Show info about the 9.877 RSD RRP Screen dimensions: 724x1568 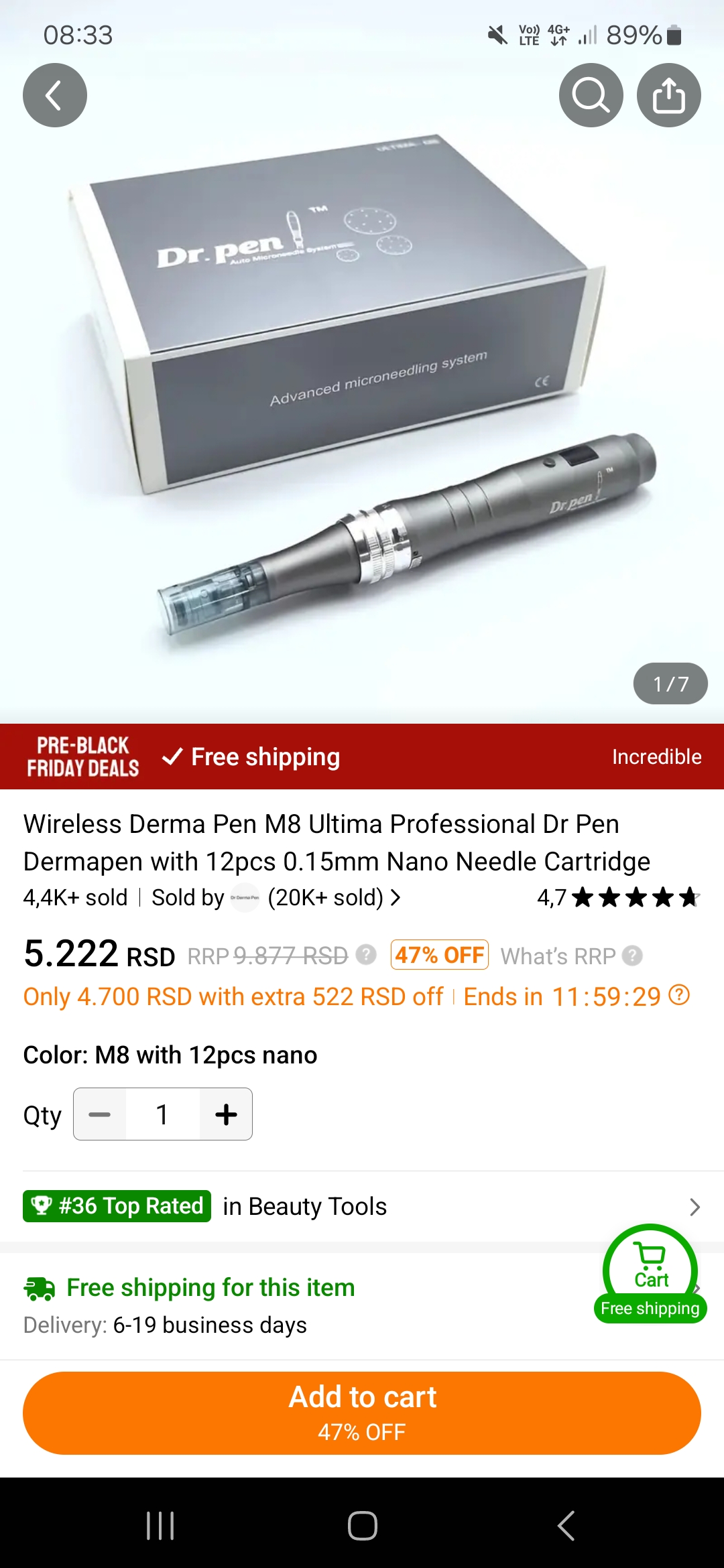point(366,954)
